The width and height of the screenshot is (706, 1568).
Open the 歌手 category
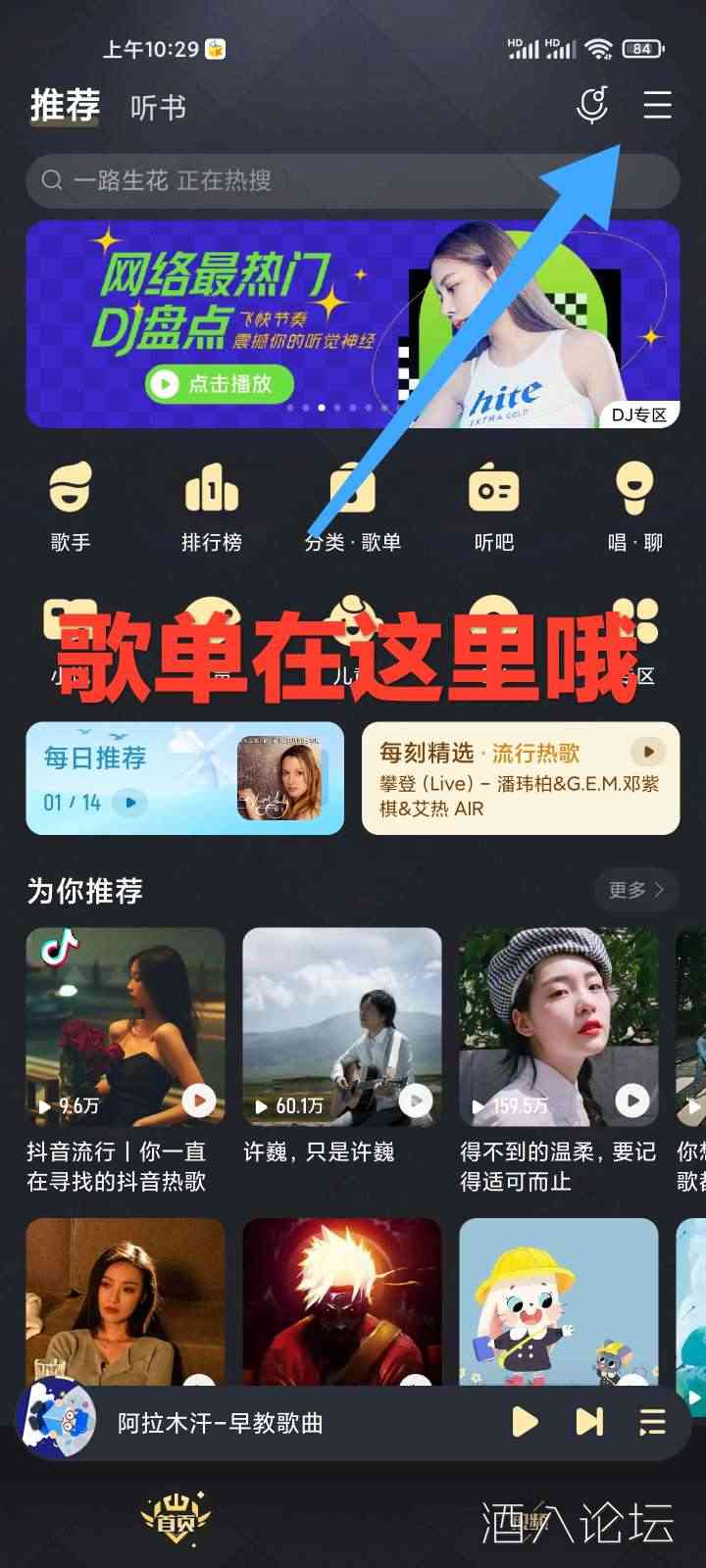71,506
